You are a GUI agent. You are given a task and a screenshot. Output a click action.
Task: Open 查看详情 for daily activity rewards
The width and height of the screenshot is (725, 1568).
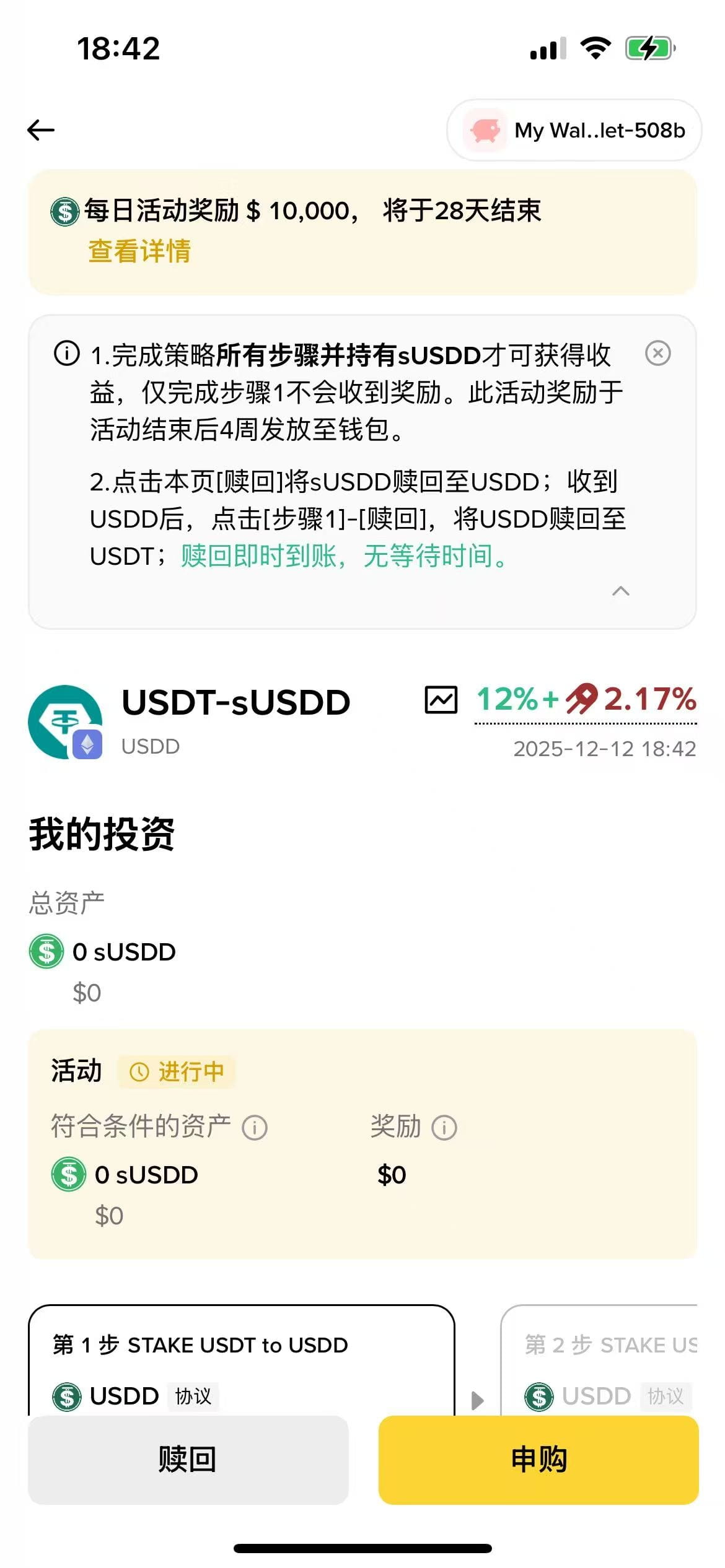[139, 251]
